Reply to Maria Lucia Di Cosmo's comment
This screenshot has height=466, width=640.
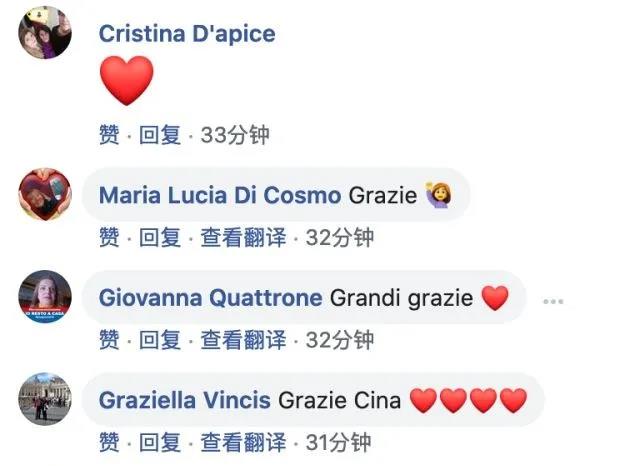point(160,238)
